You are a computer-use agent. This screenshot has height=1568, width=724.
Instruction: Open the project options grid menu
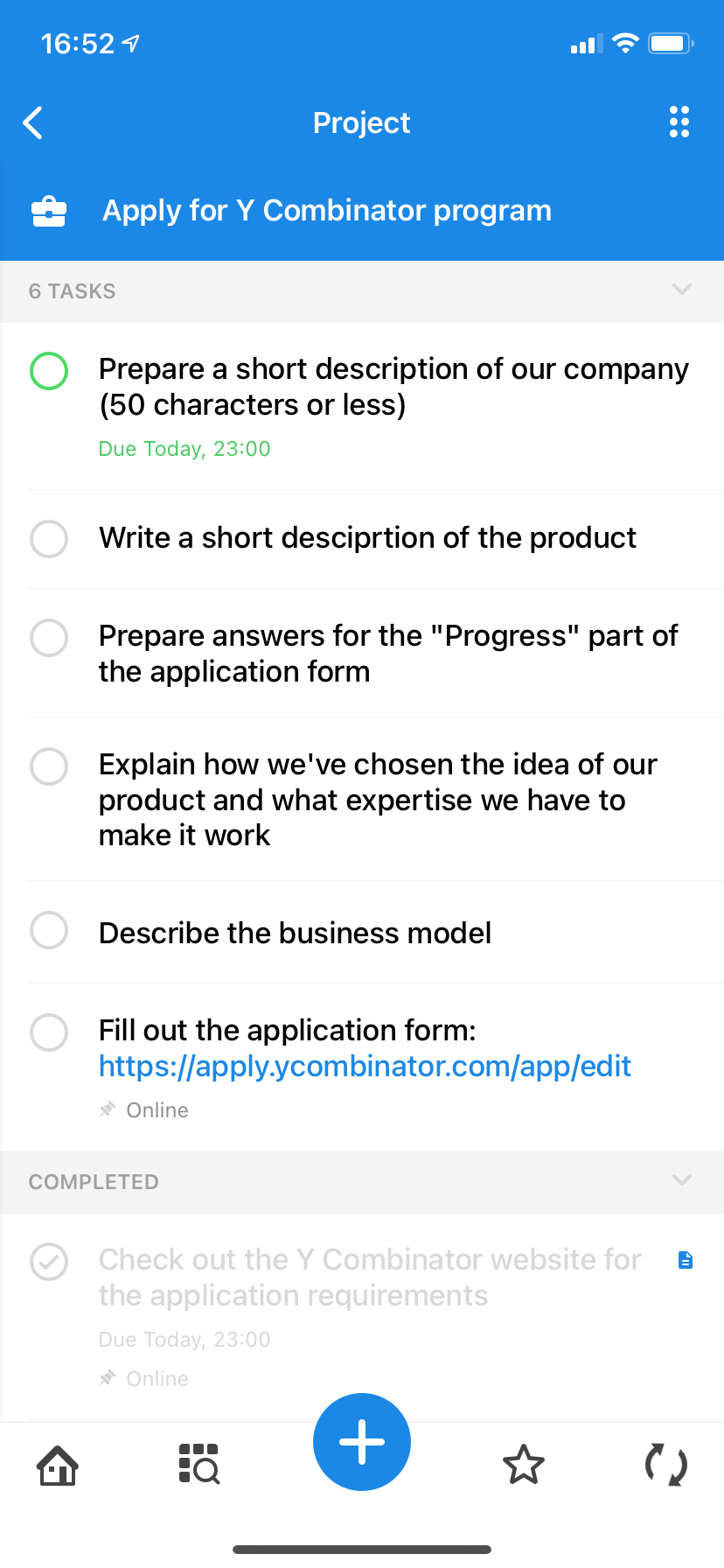pos(679,122)
